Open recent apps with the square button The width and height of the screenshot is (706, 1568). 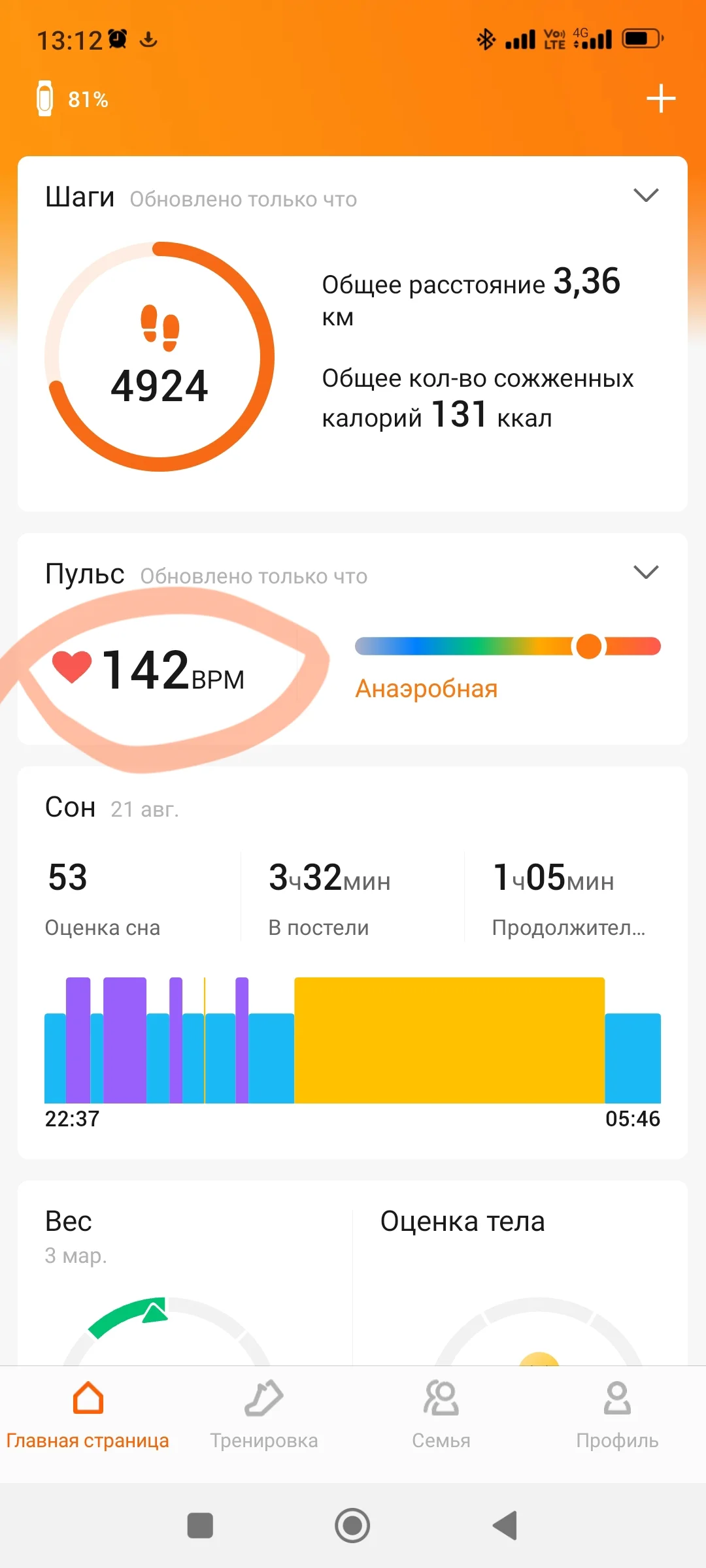click(x=200, y=1526)
